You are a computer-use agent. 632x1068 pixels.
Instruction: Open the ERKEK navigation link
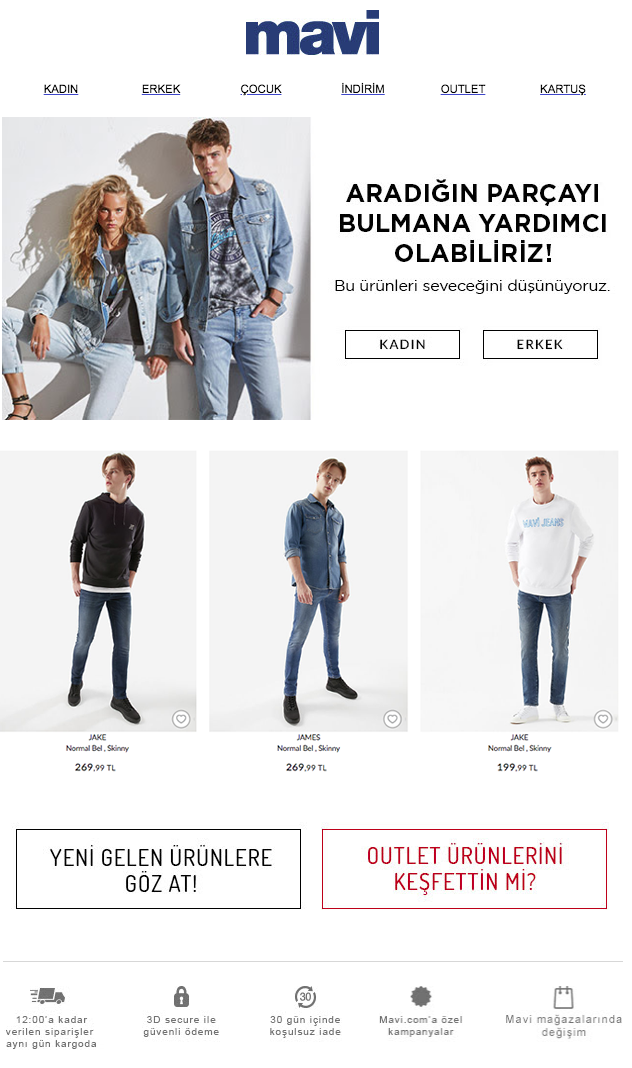tap(161, 89)
